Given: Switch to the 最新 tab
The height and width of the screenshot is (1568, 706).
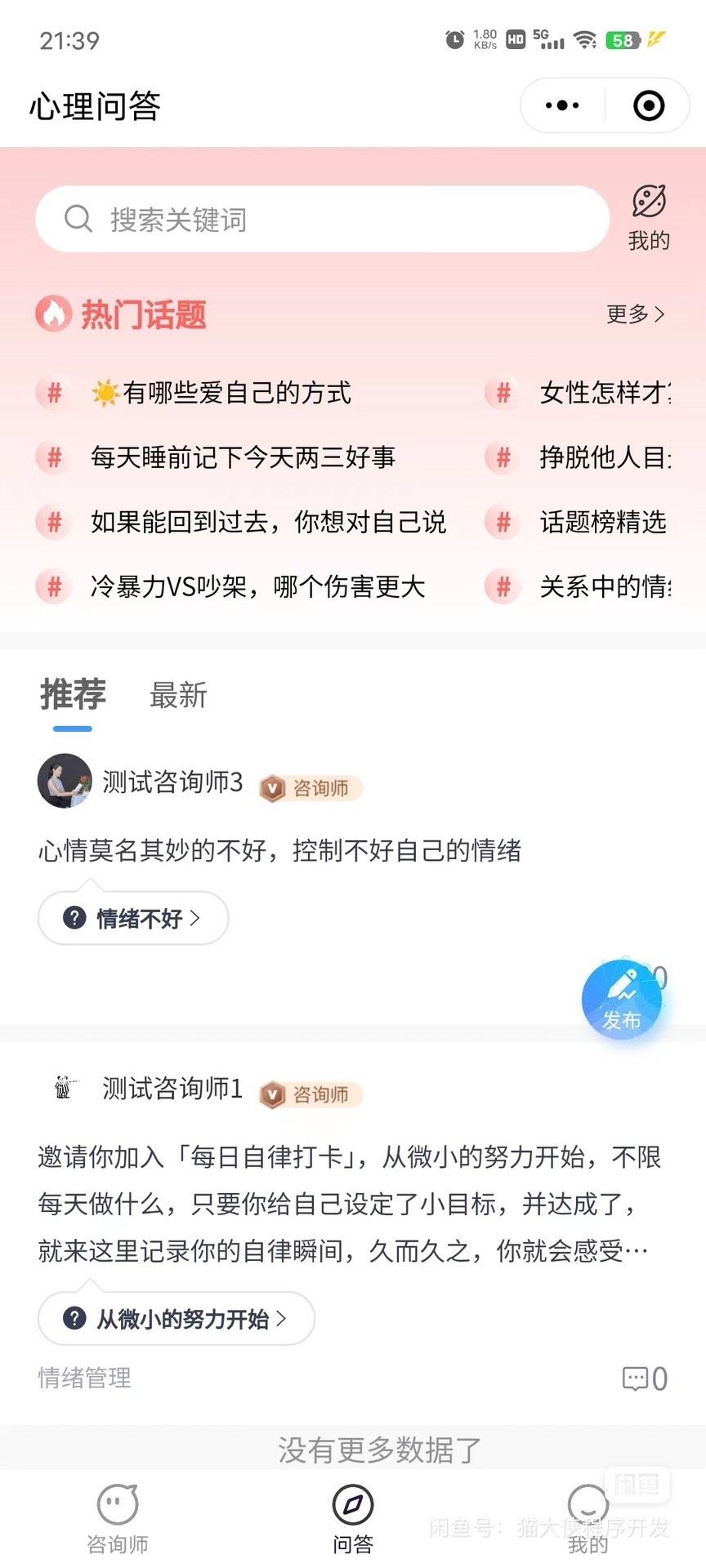Looking at the screenshot, I should [178, 696].
